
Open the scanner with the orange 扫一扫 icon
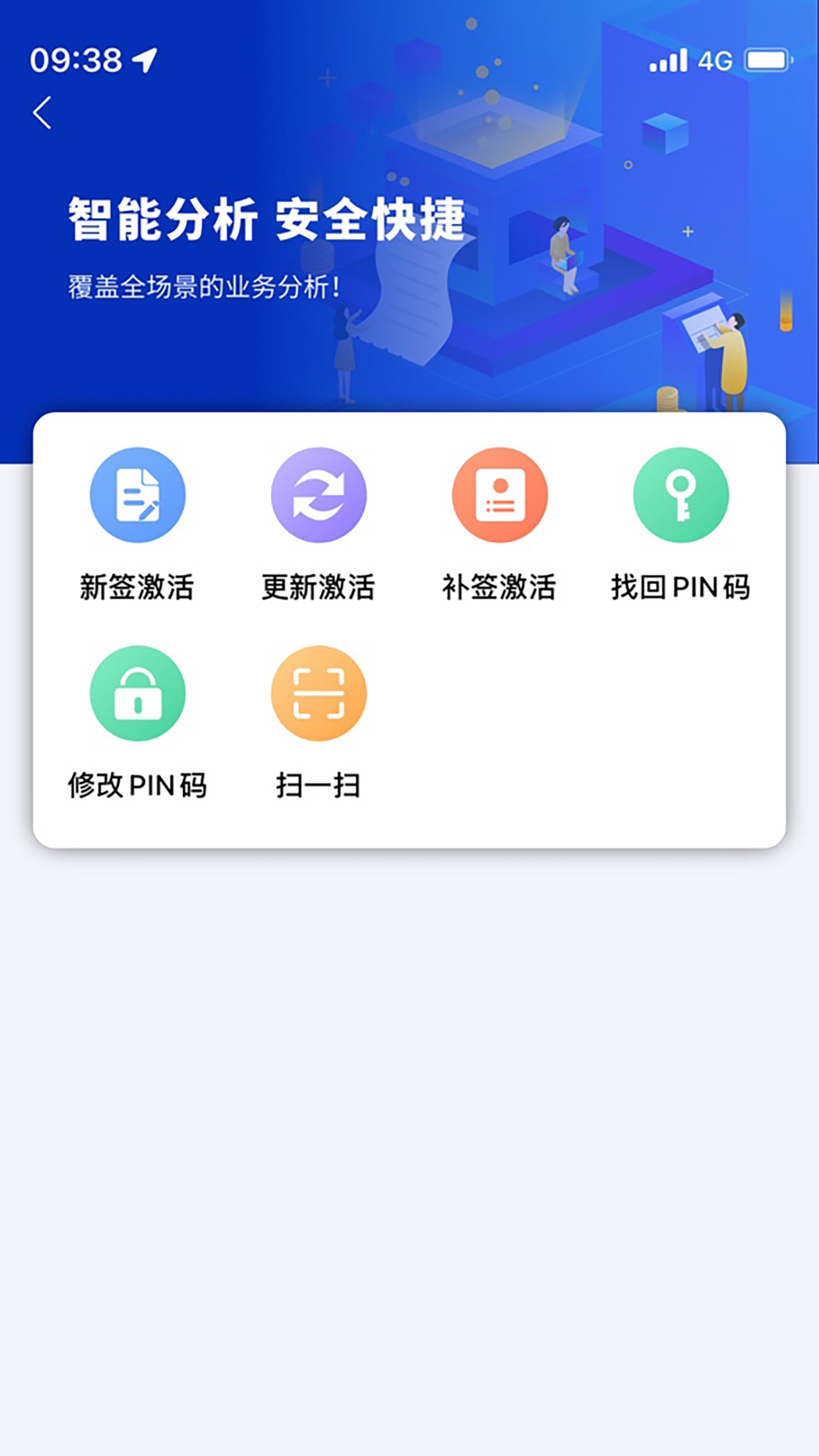(318, 694)
